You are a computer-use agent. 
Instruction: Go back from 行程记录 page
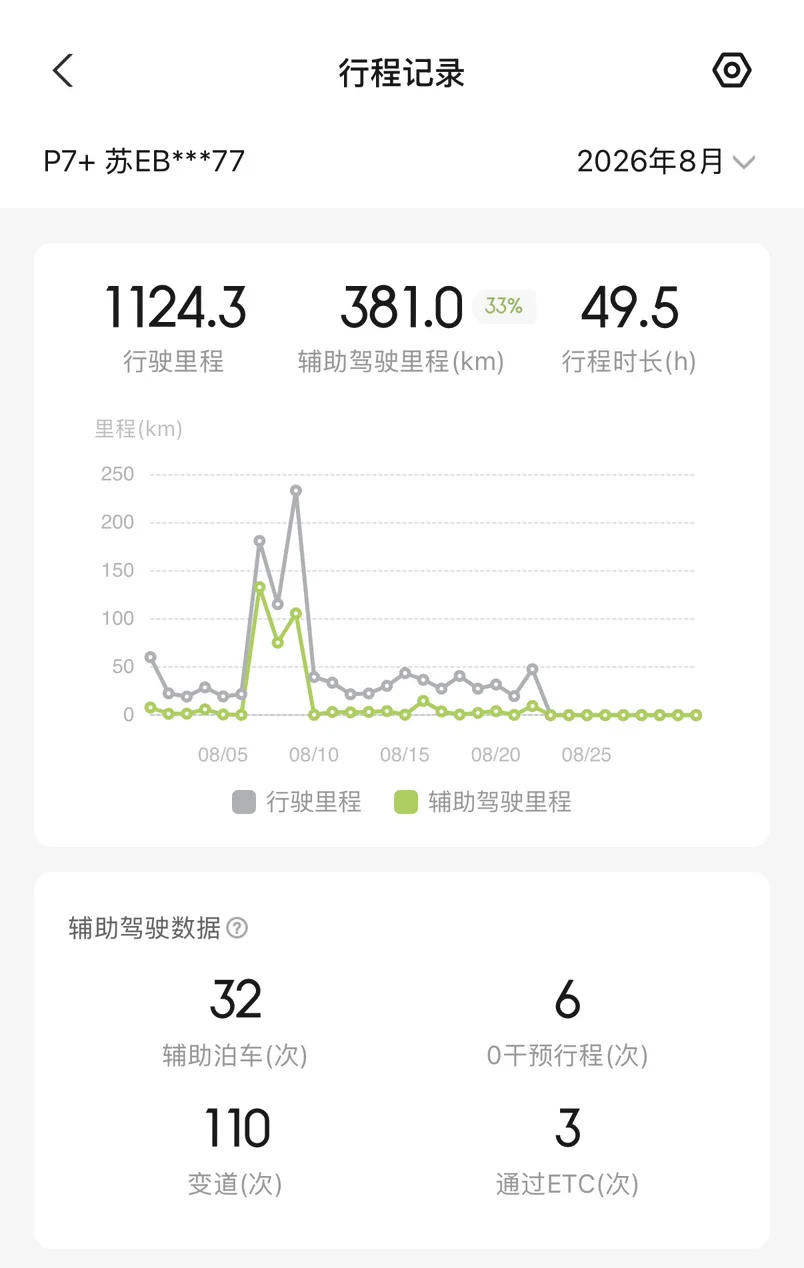coord(63,71)
